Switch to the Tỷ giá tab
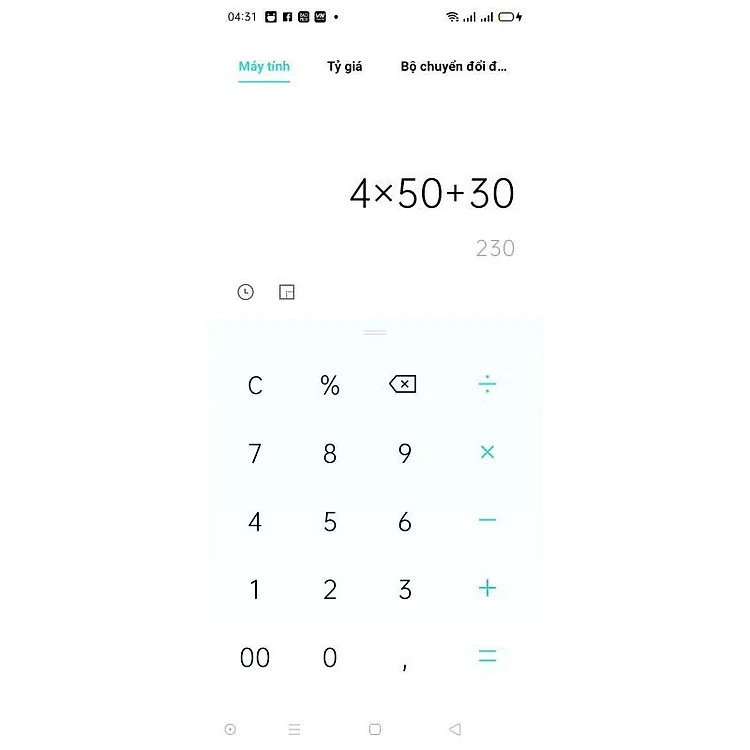This screenshot has width=750, height=750. [344, 66]
